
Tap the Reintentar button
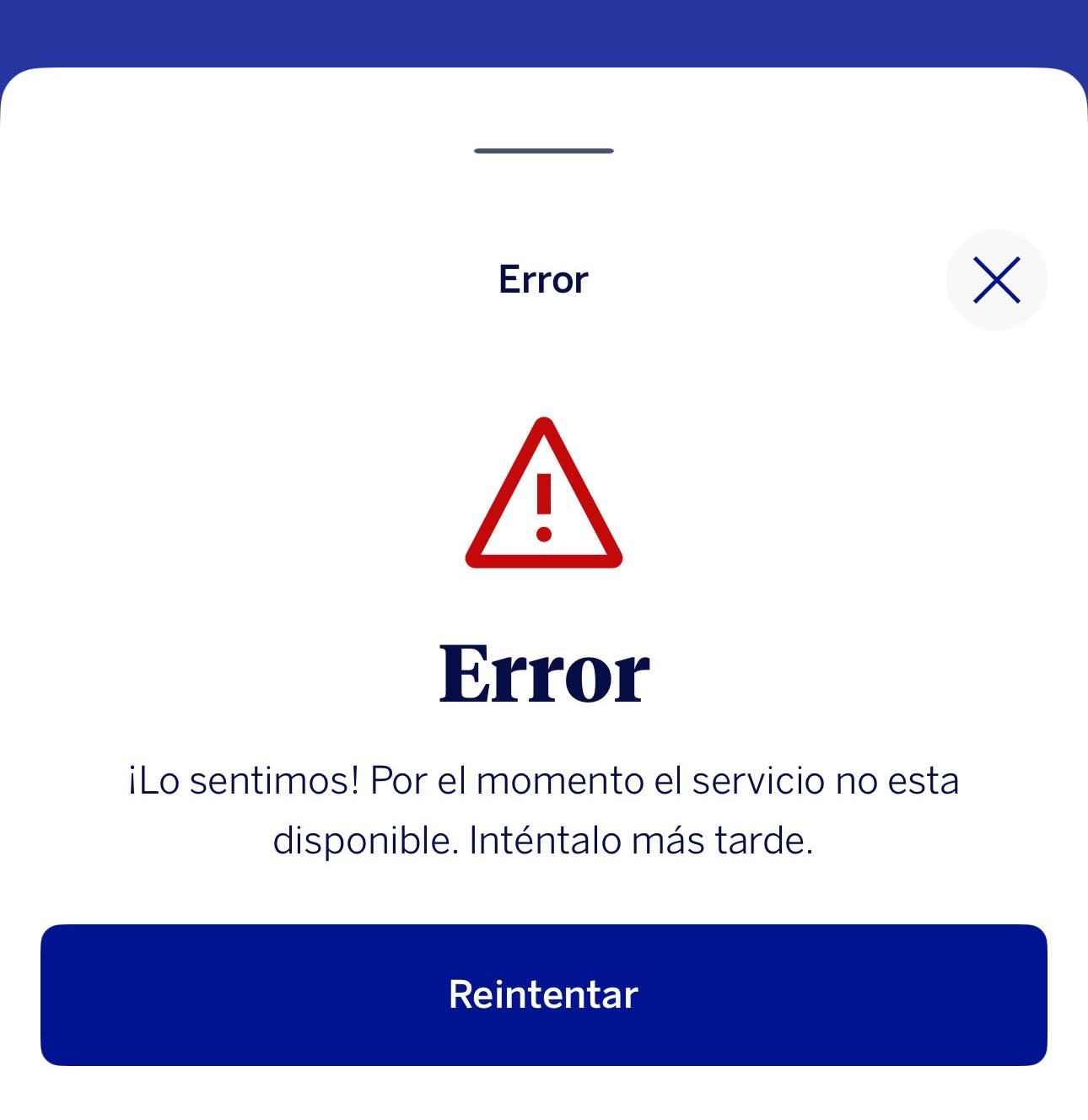pos(543,994)
